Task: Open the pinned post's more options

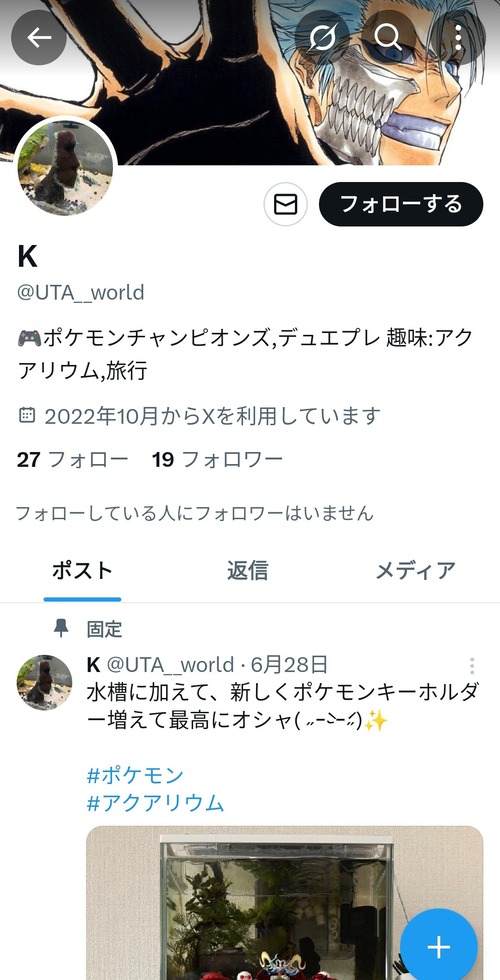Action: coord(472,666)
